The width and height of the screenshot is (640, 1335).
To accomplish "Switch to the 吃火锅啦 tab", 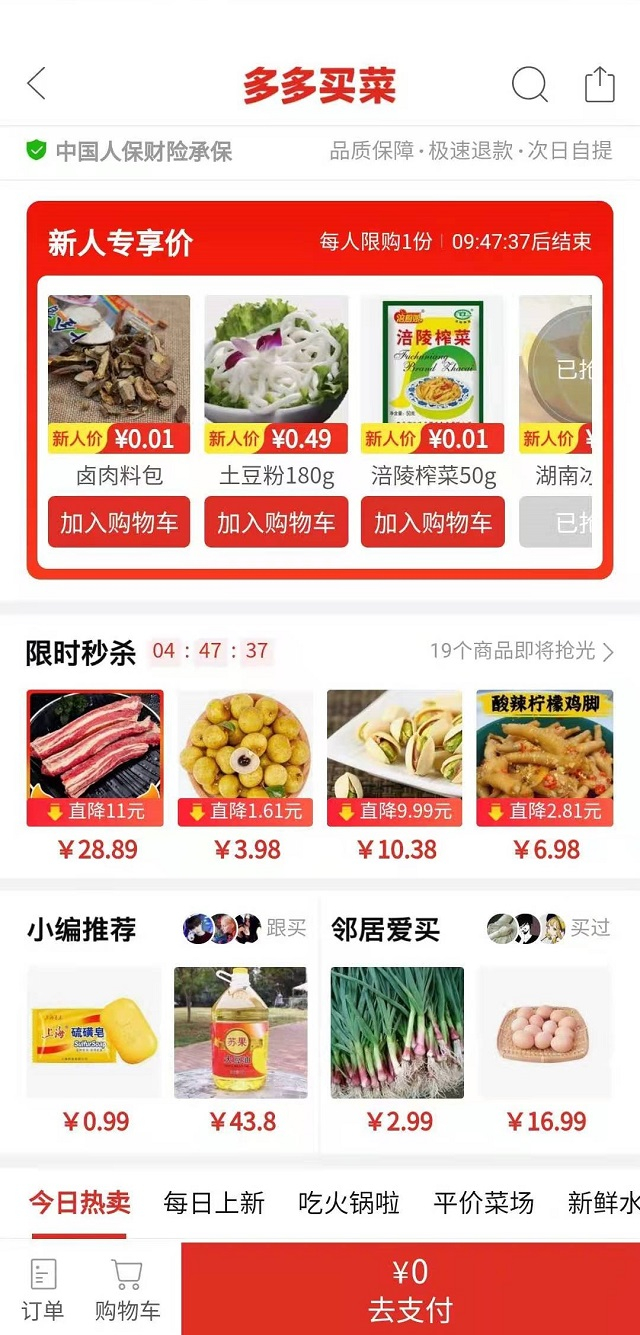I will click(x=349, y=1203).
